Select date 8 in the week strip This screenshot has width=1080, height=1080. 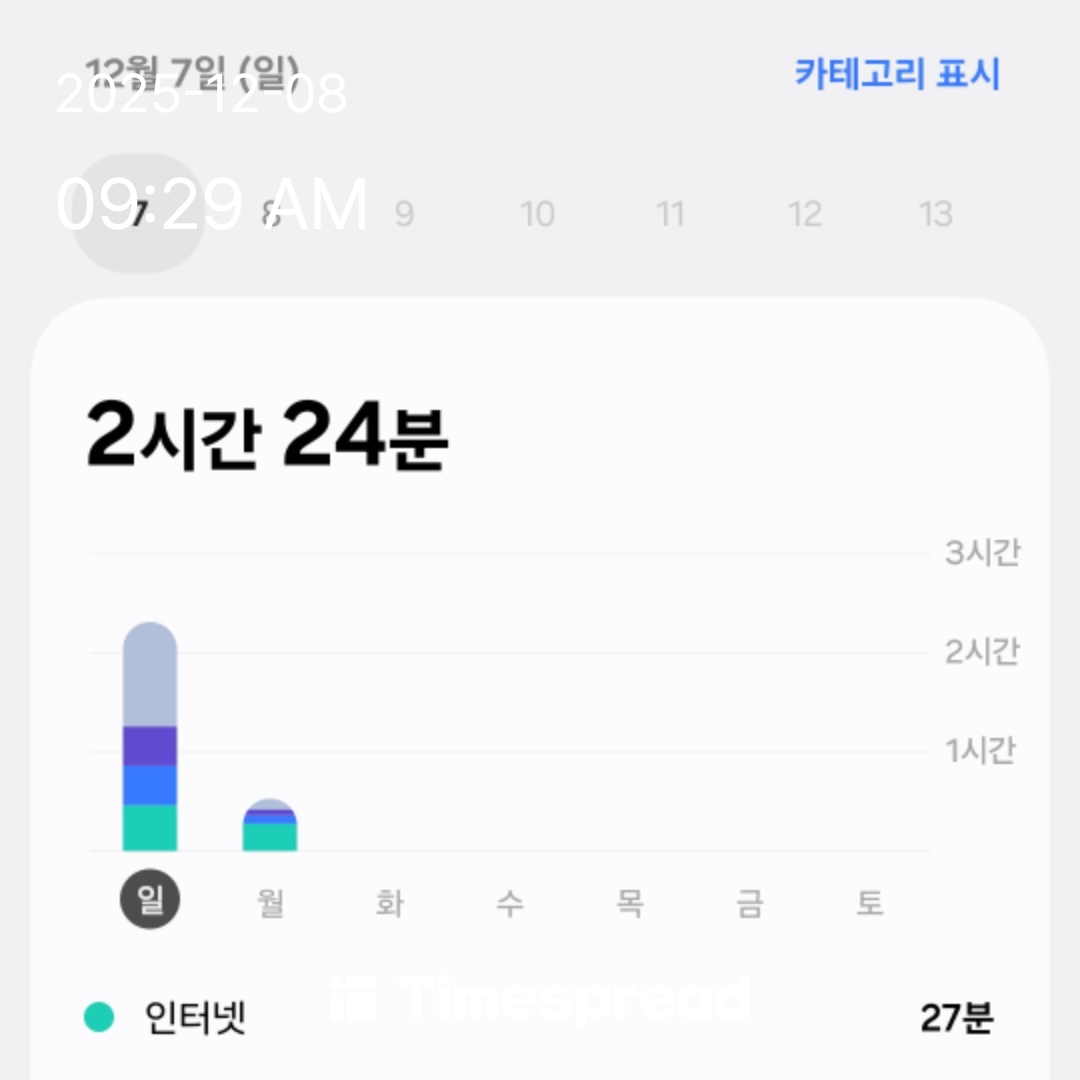(x=272, y=214)
